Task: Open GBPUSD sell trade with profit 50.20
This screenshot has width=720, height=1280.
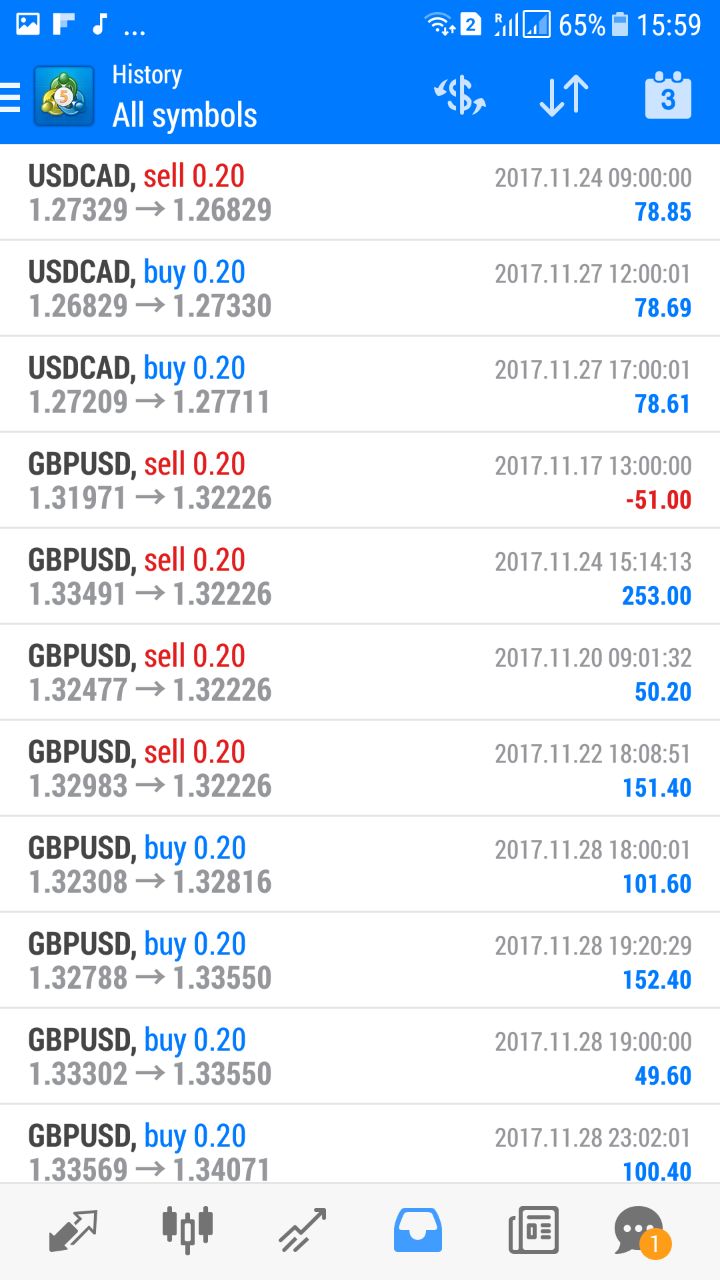Action: 360,673
